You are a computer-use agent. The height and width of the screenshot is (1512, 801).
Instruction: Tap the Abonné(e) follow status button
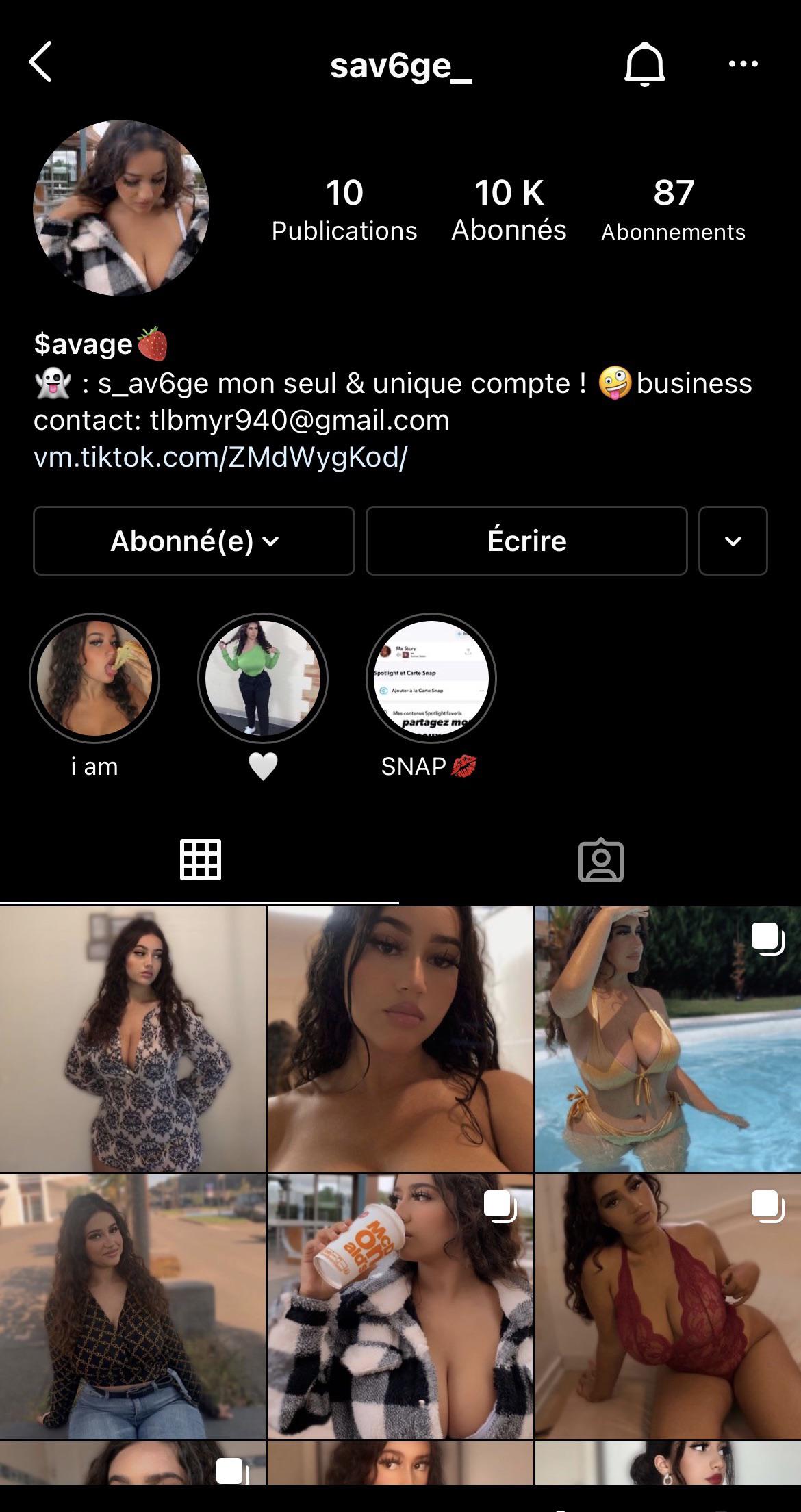[194, 541]
